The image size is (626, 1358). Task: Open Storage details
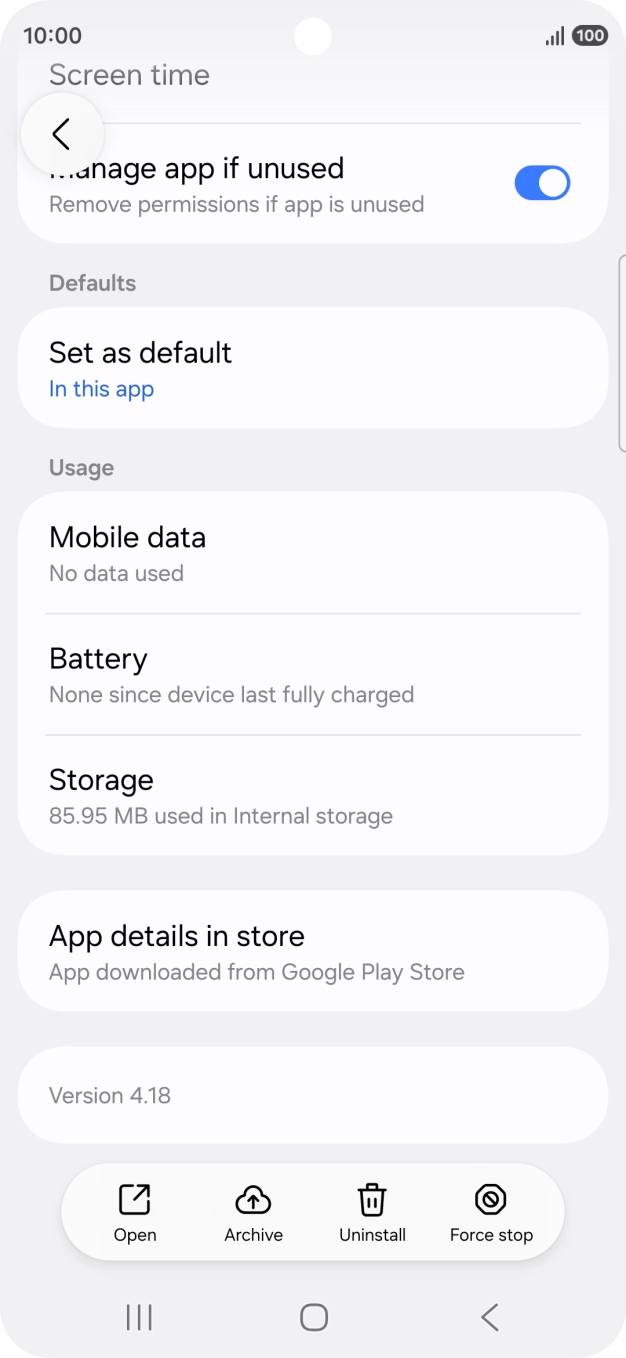(x=312, y=796)
